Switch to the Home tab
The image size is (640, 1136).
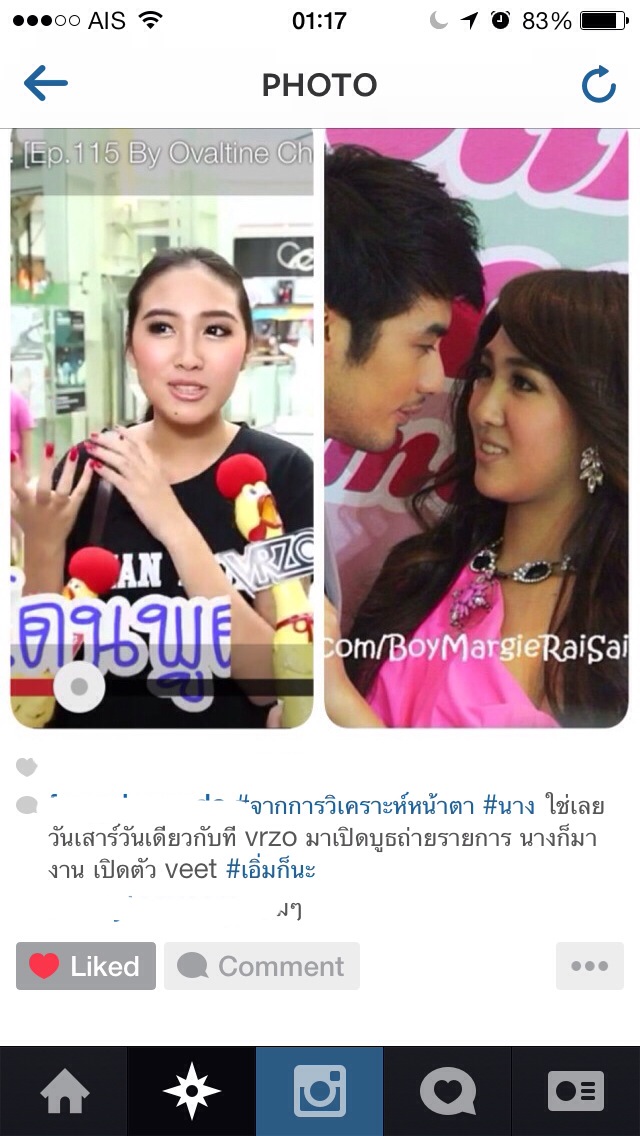click(x=64, y=1091)
